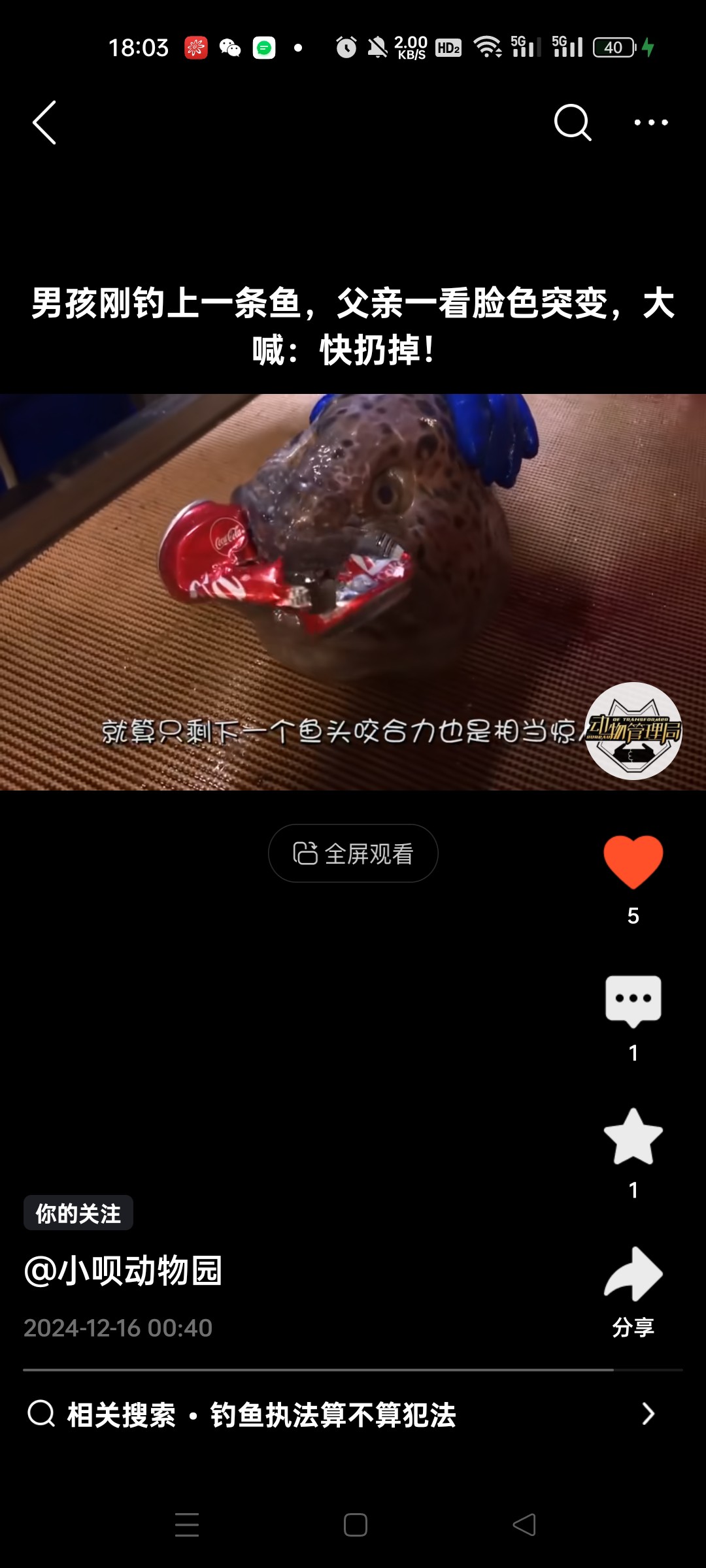Tap the system home button
Viewport: 706px width, 1568px height.
(355, 1525)
